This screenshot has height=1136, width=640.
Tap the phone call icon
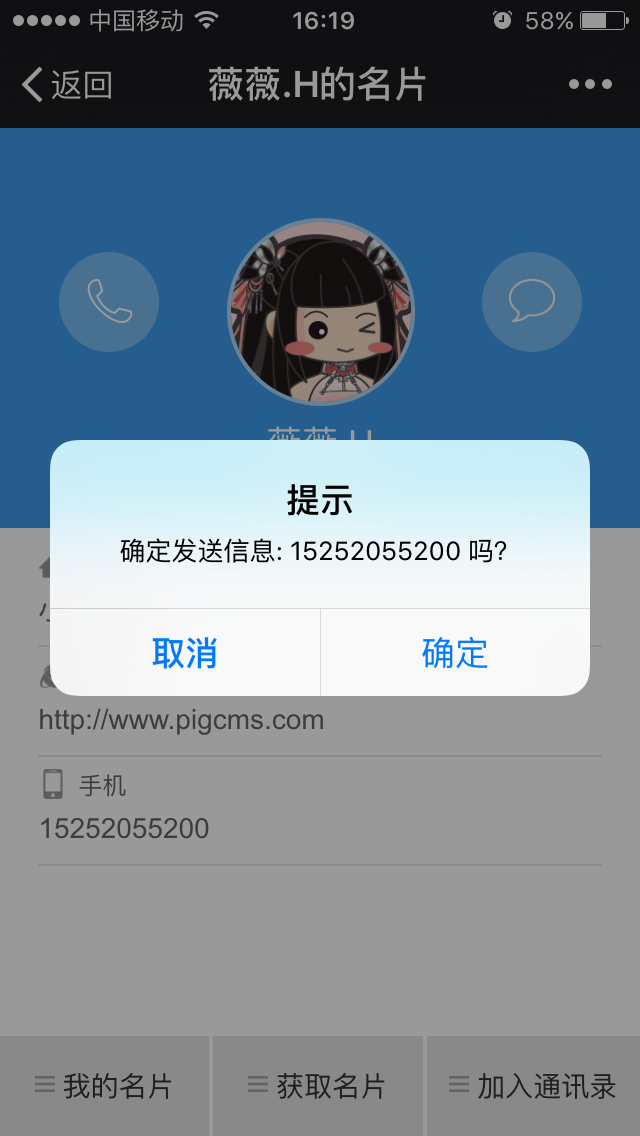(109, 301)
